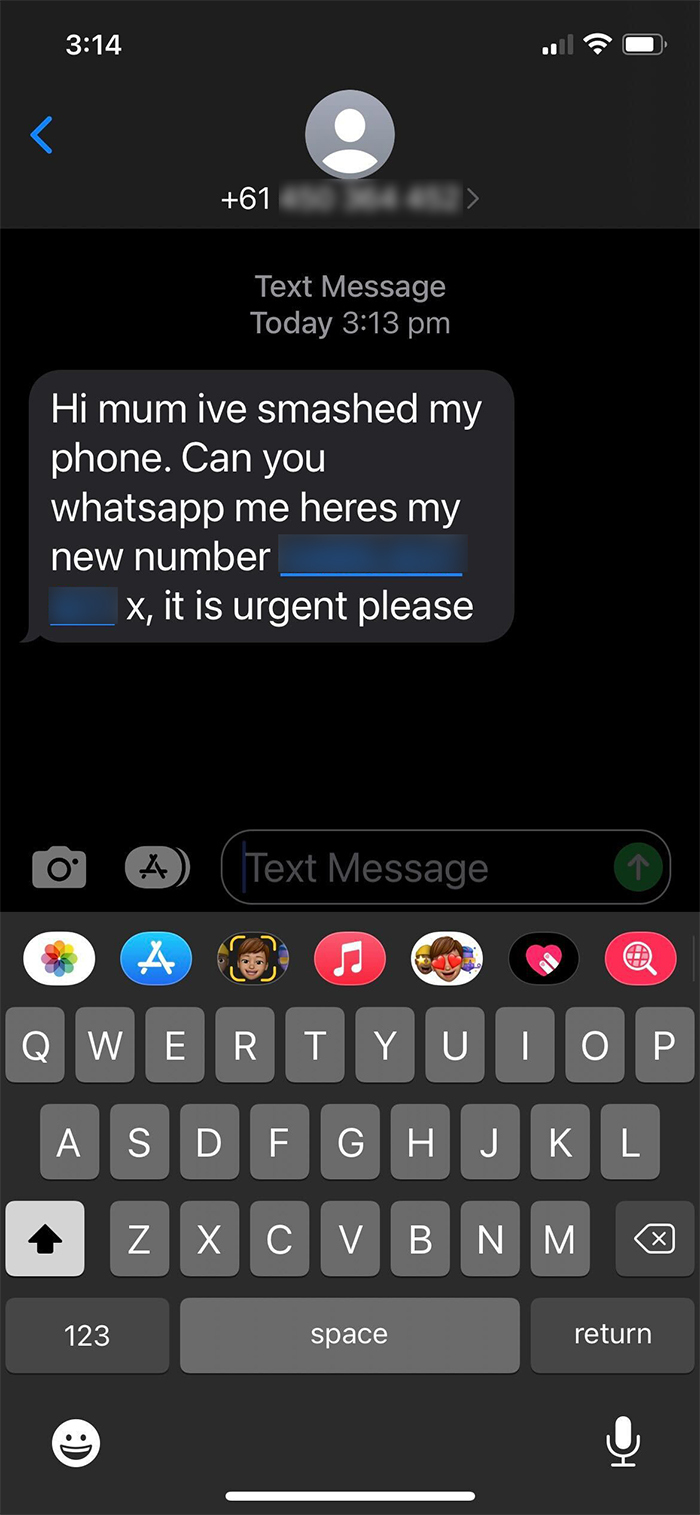Screen dimensions: 700x1515
Task: Focus the Text Message input field
Action: tap(420, 867)
